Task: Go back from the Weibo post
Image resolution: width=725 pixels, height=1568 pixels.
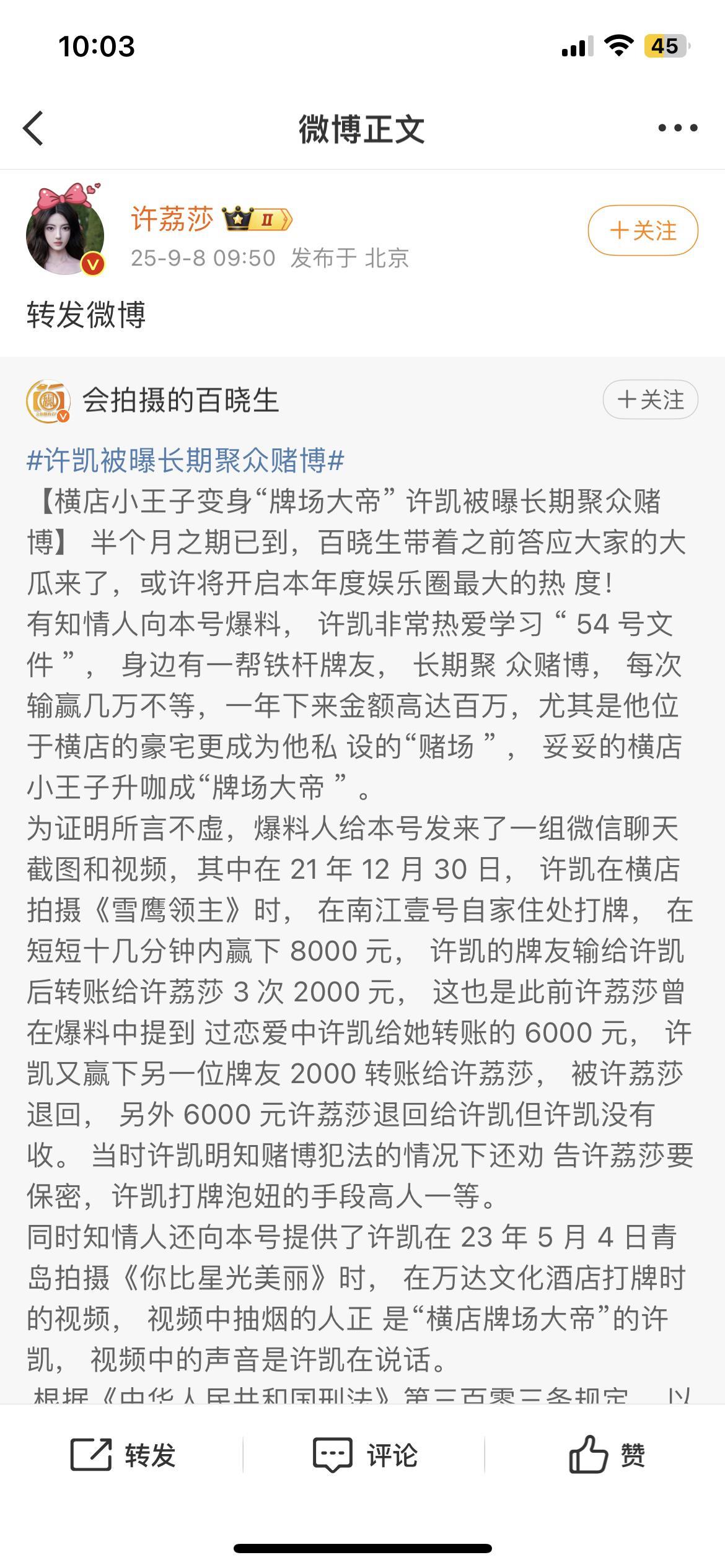Action: coord(34,128)
